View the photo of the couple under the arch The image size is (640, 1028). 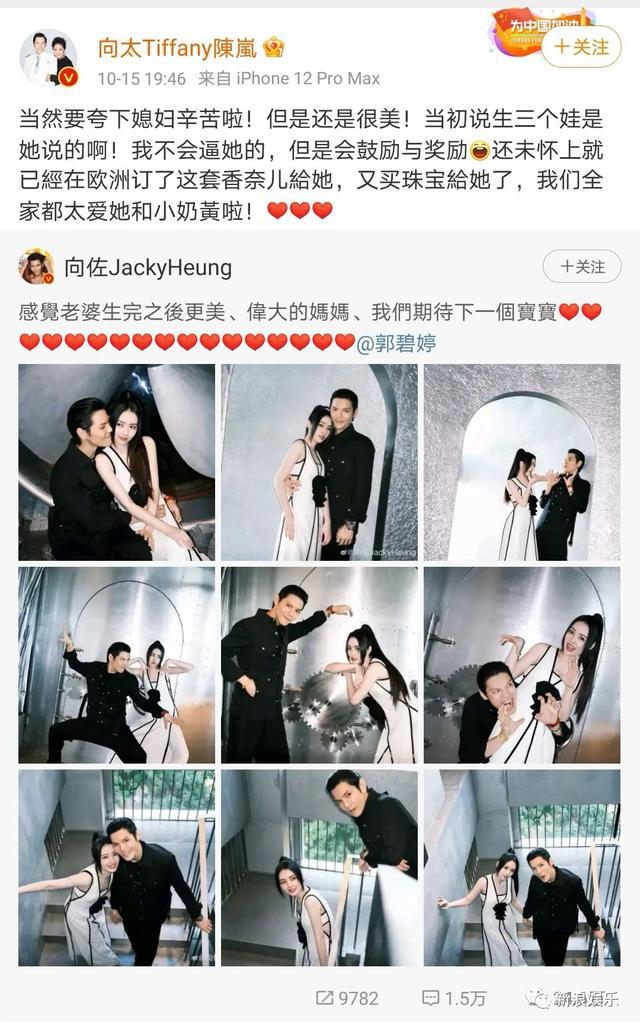point(521,462)
